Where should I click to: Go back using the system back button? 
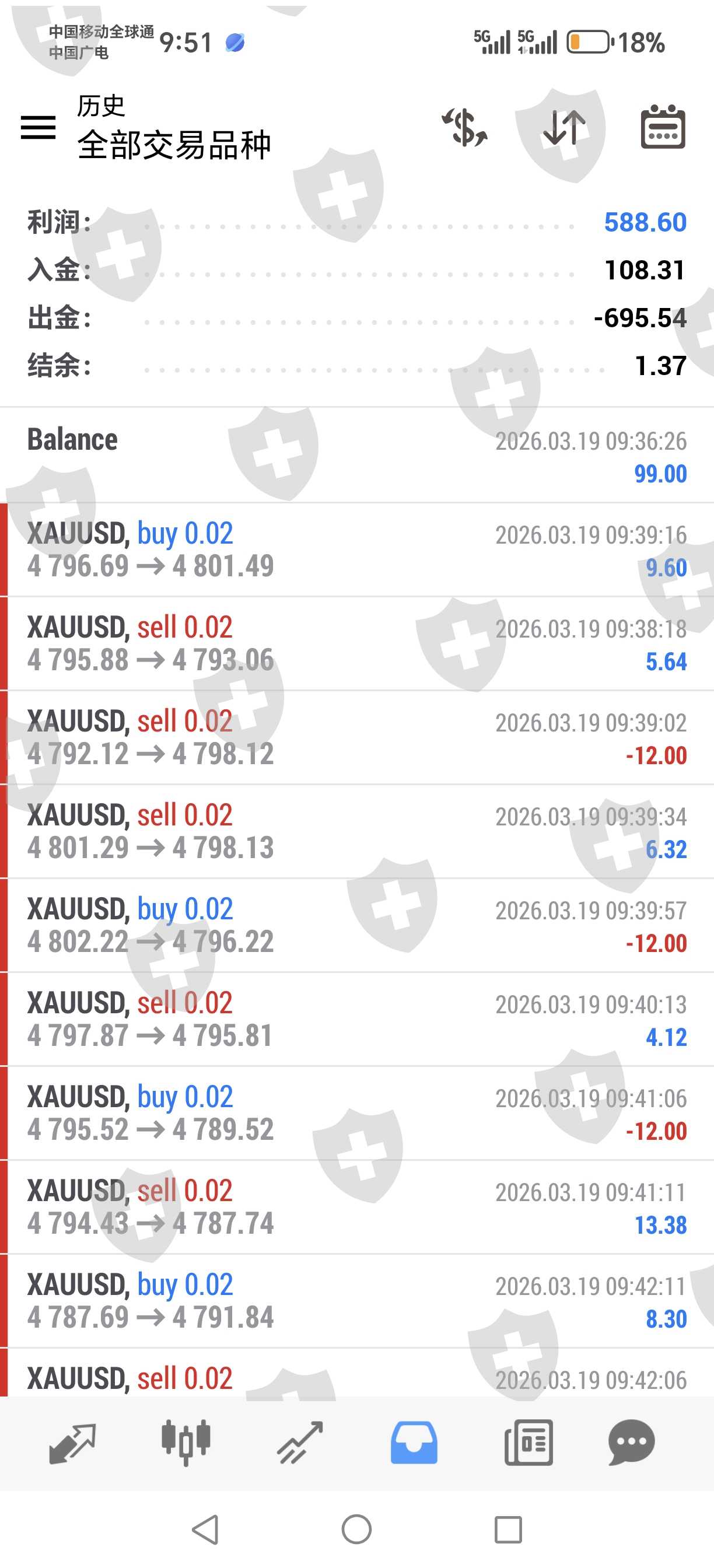click(x=205, y=1529)
